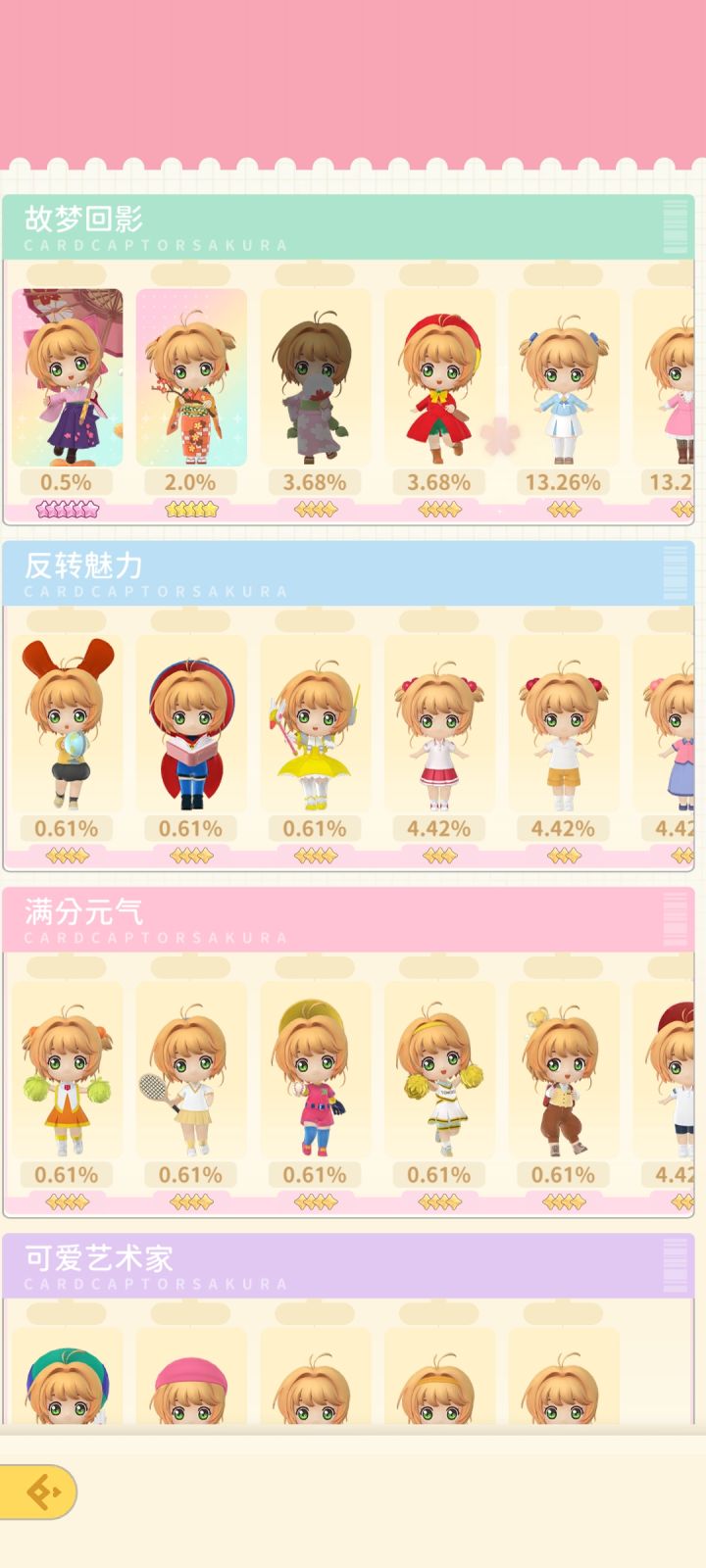Select the red-hooded Sakura figure in 故梦回影

[x=437, y=377]
